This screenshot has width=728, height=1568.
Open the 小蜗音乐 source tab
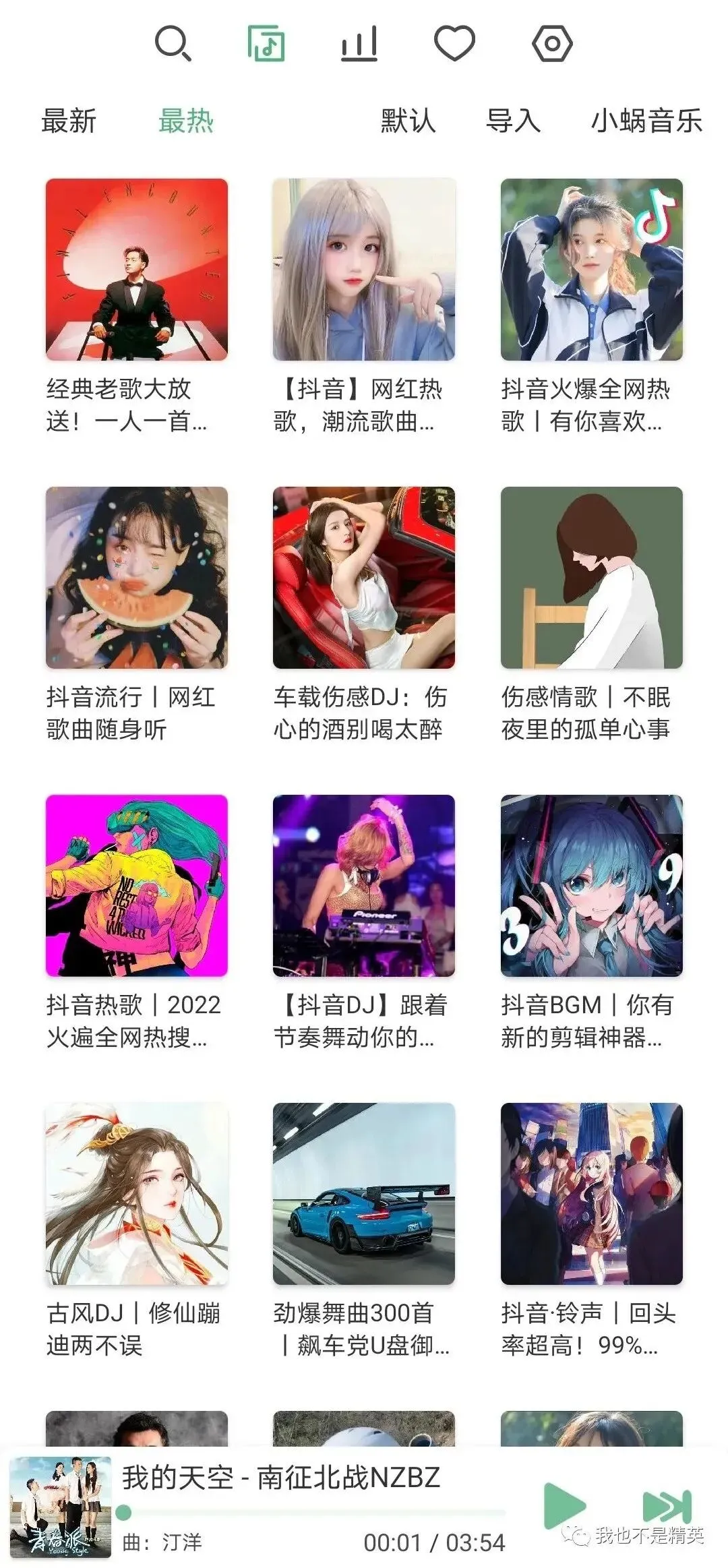[646, 121]
